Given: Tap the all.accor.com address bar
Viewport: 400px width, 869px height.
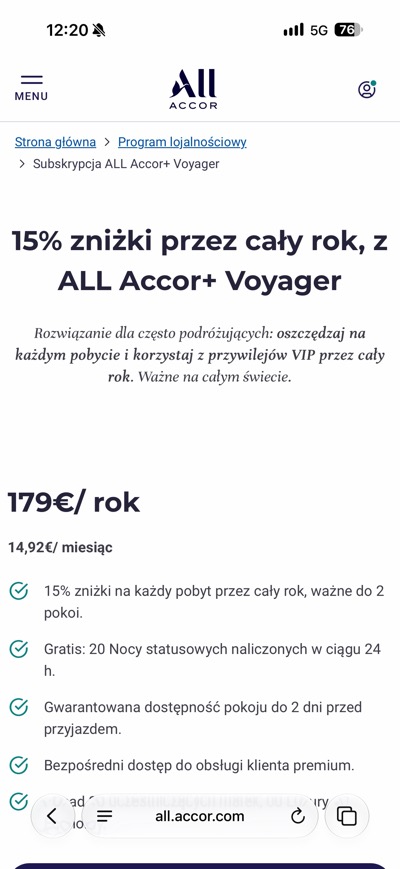Looking at the screenshot, I should point(199,816).
